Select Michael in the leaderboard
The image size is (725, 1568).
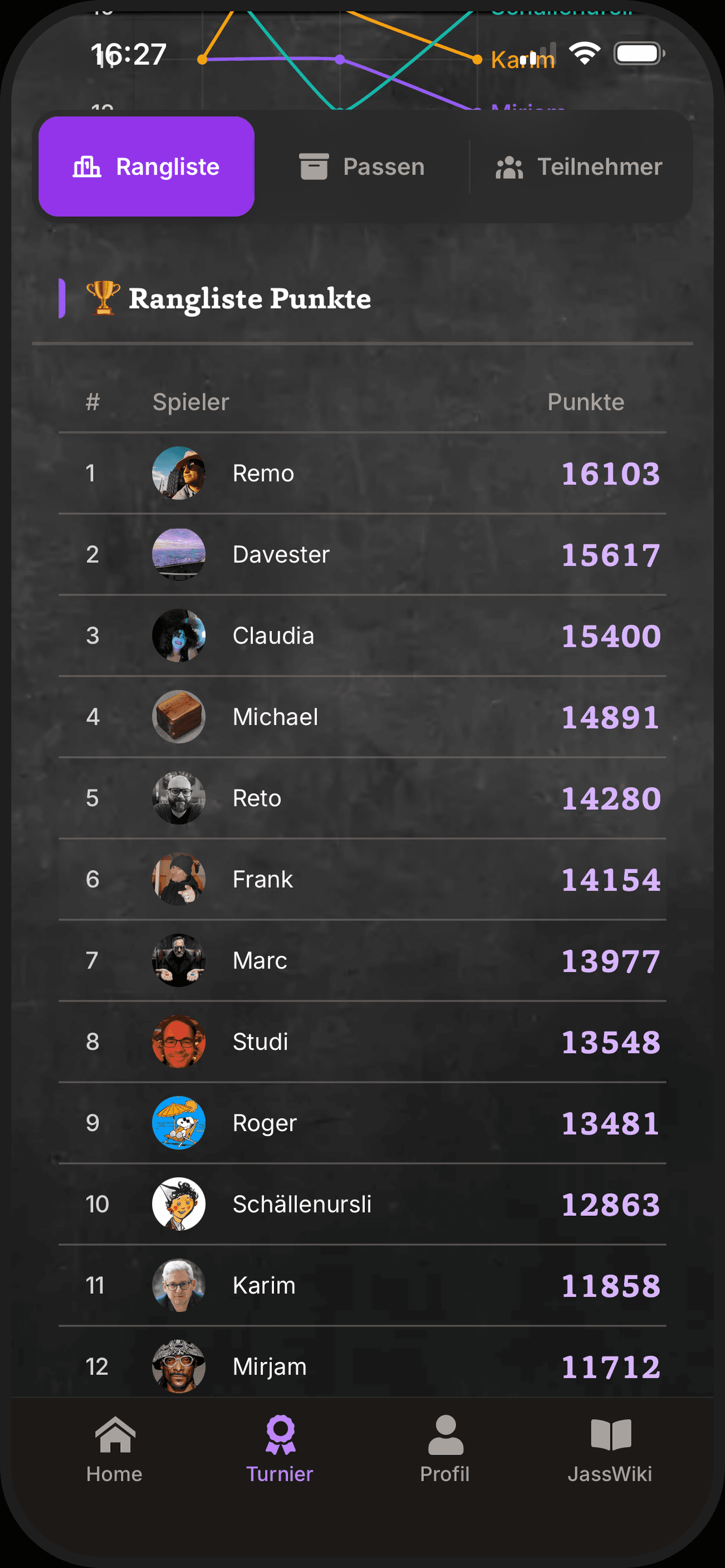pos(362,716)
